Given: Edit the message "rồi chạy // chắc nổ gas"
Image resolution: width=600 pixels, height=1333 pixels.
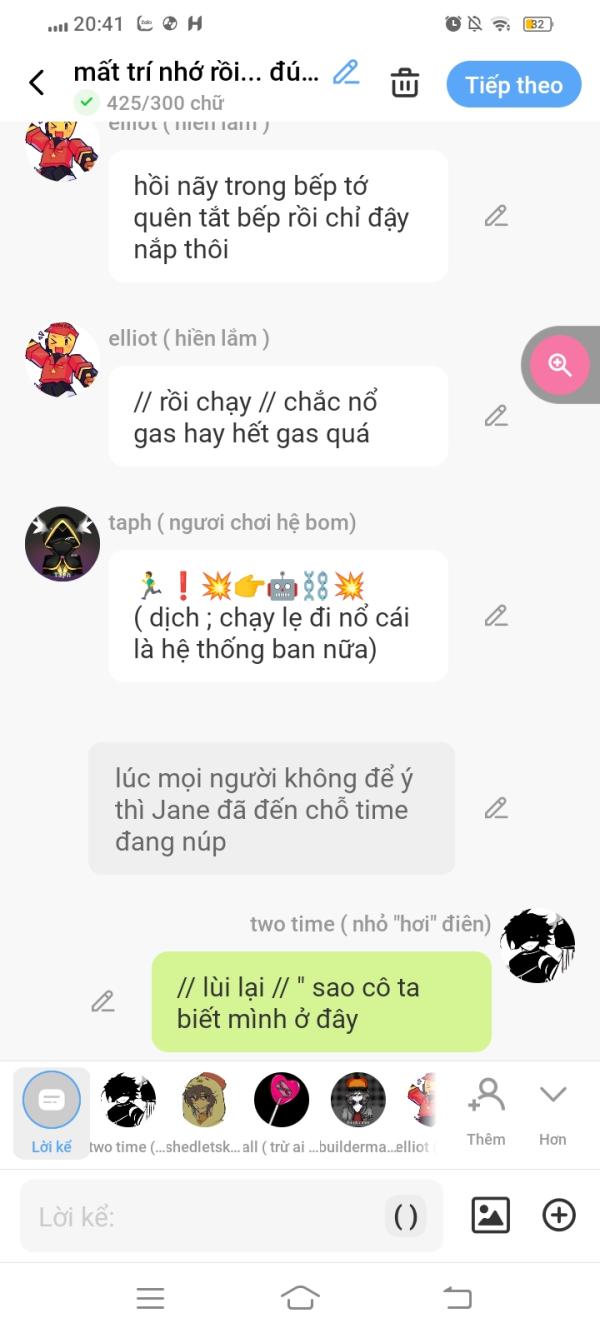Looking at the screenshot, I should pos(496,416).
